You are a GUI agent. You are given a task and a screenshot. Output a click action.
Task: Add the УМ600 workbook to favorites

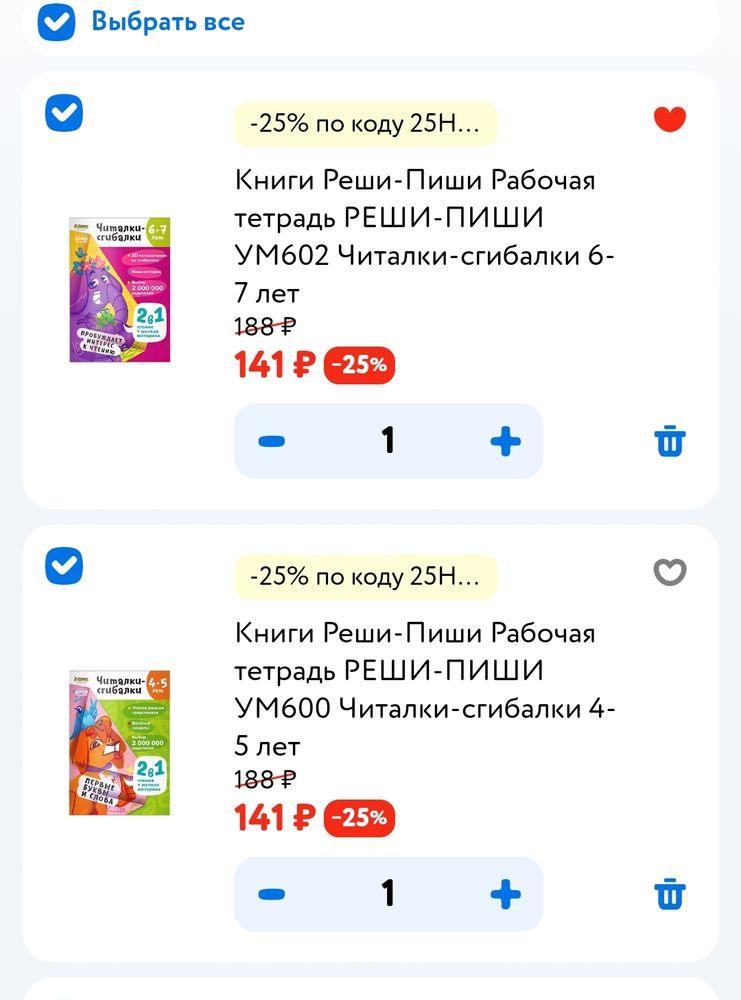[670, 571]
